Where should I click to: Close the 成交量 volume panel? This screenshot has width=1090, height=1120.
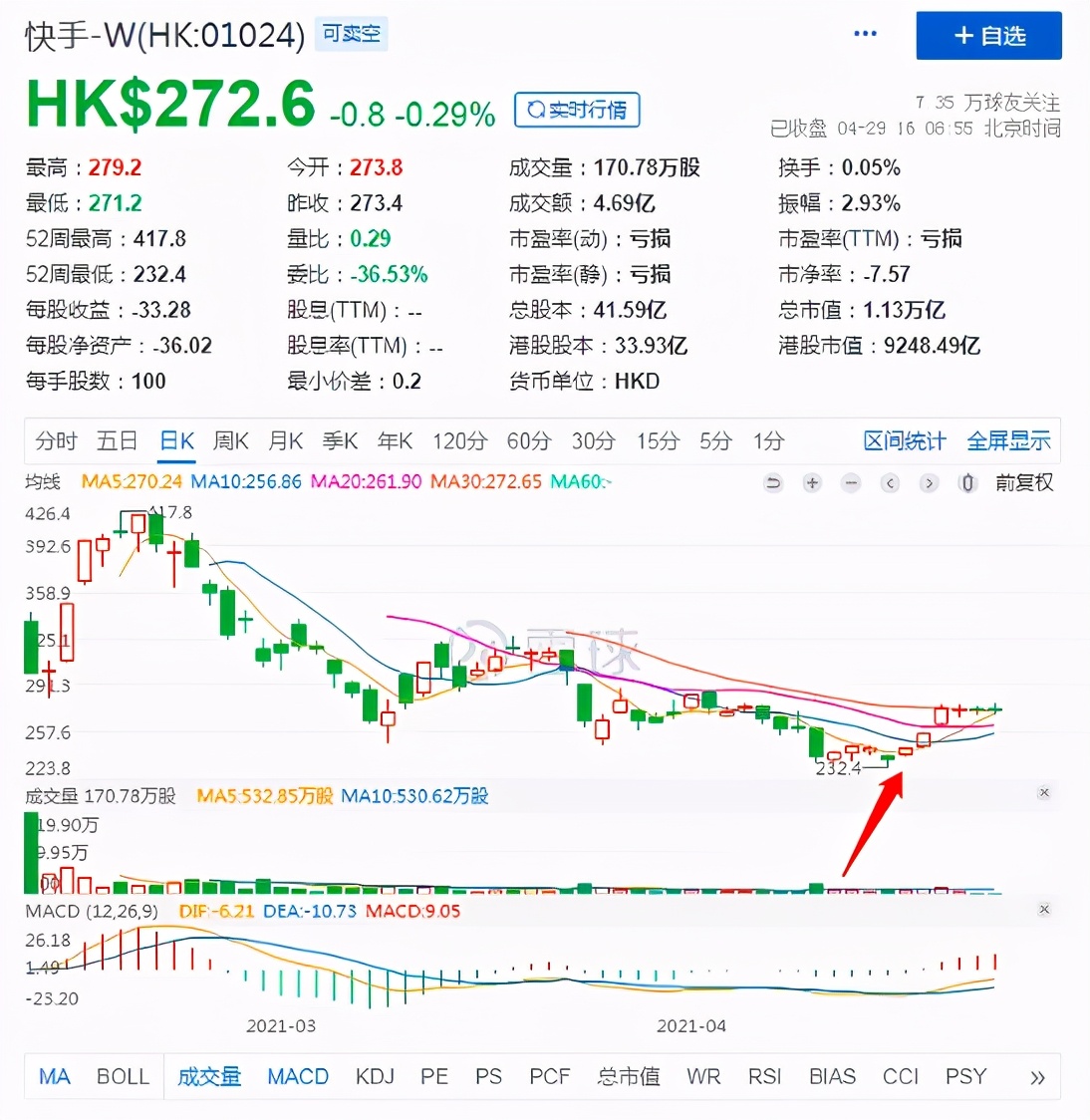(1043, 793)
